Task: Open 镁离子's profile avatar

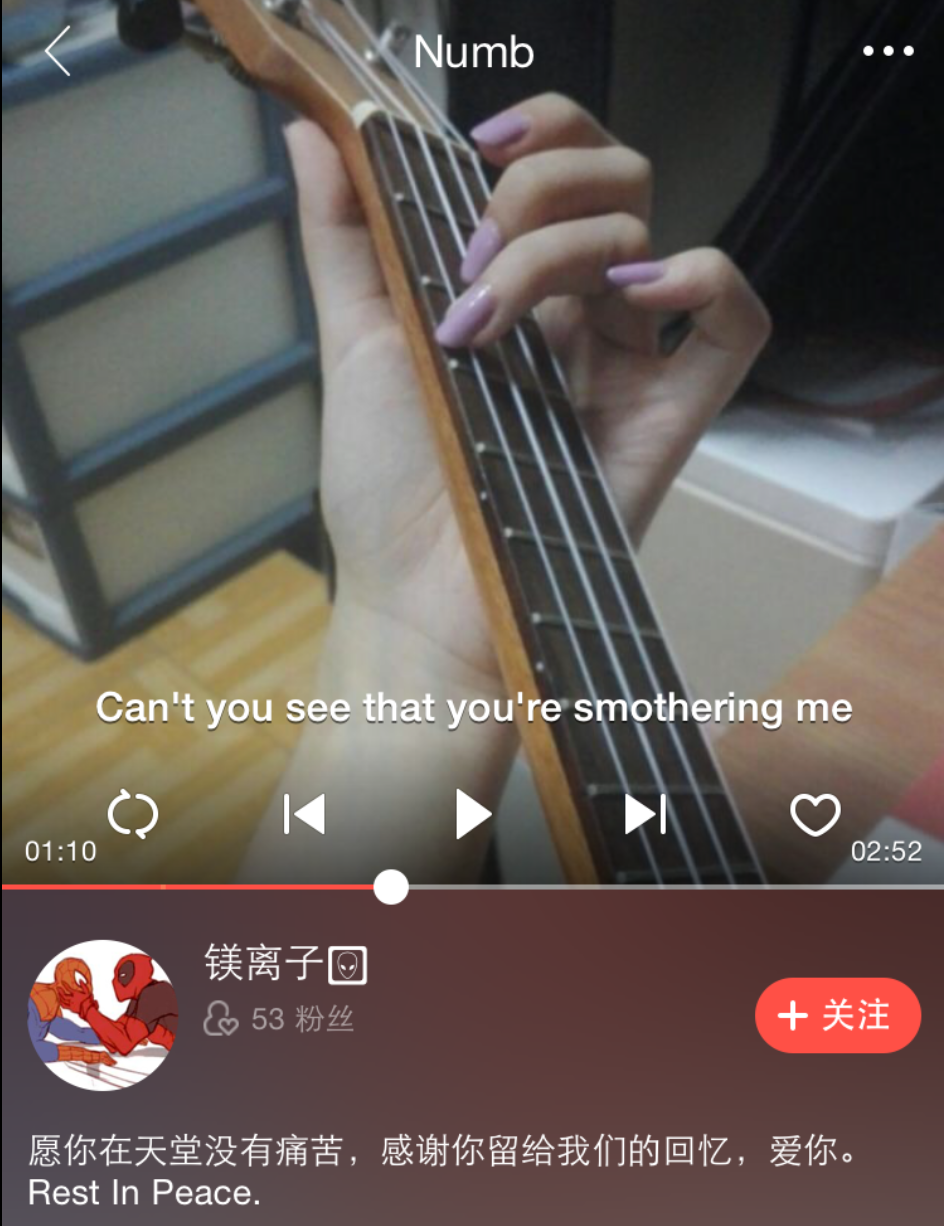Action: pyautogui.click(x=103, y=1015)
